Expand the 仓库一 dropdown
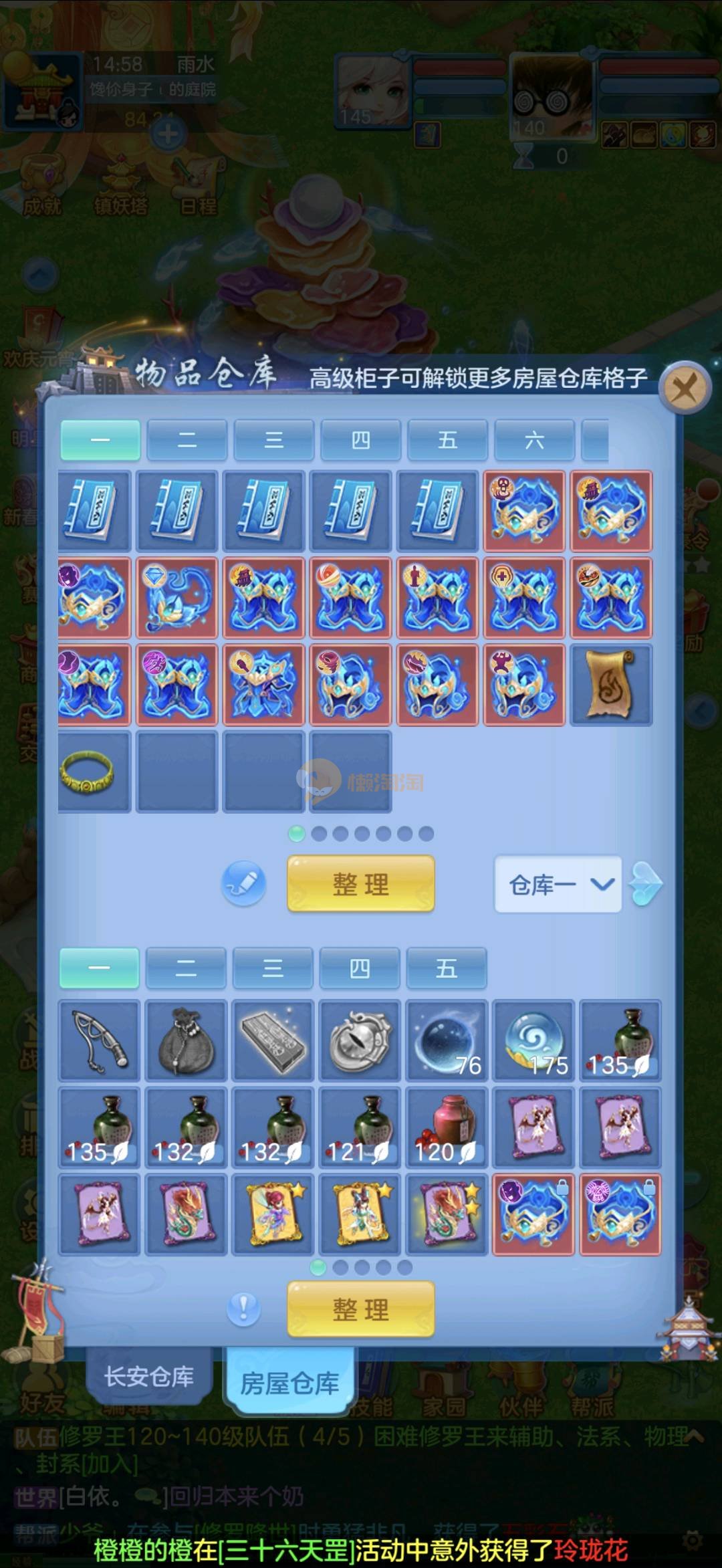The height and width of the screenshot is (1568, 722). click(x=558, y=884)
